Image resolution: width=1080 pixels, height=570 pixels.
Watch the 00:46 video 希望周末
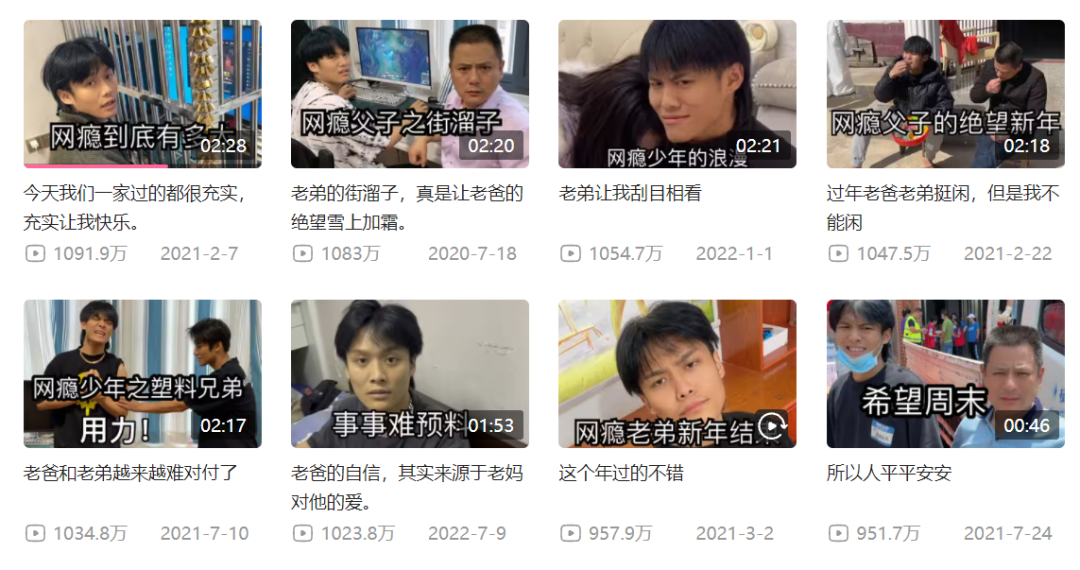coord(945,373)
